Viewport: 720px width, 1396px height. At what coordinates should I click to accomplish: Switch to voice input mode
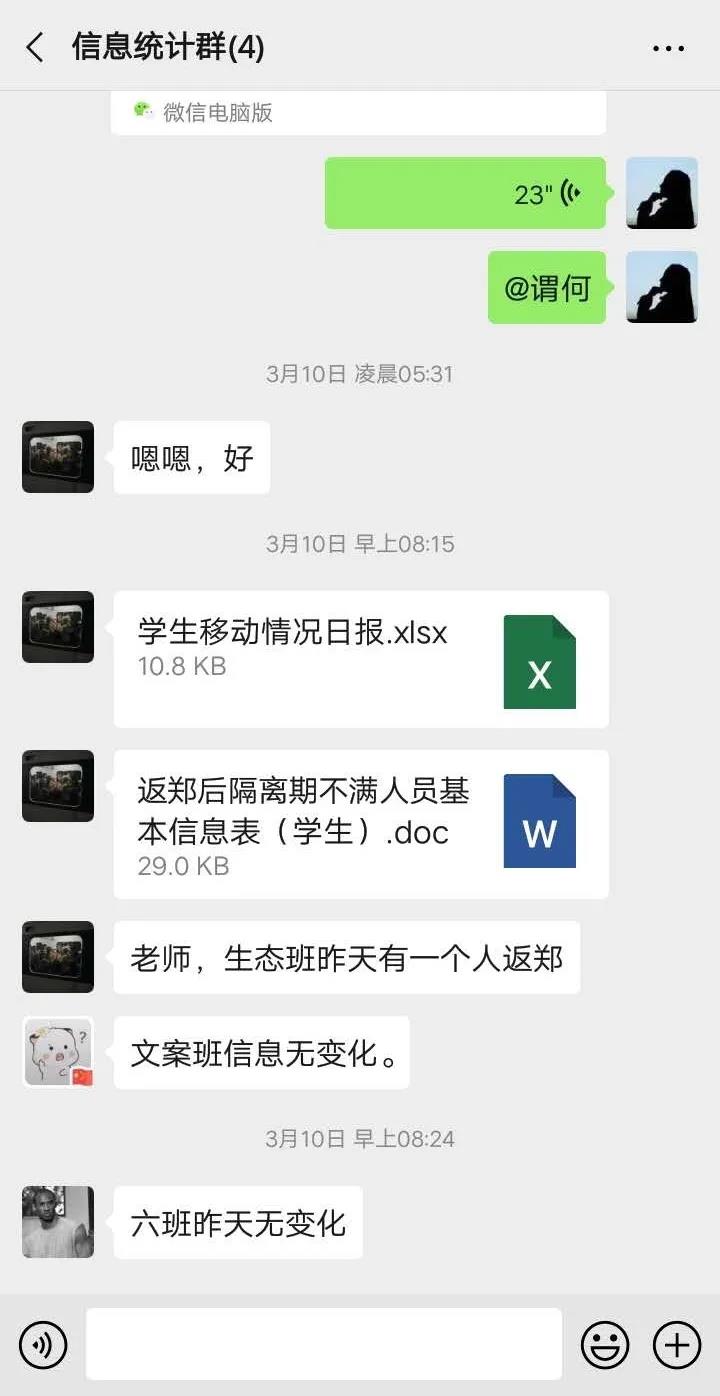(x=43, y=1344)
